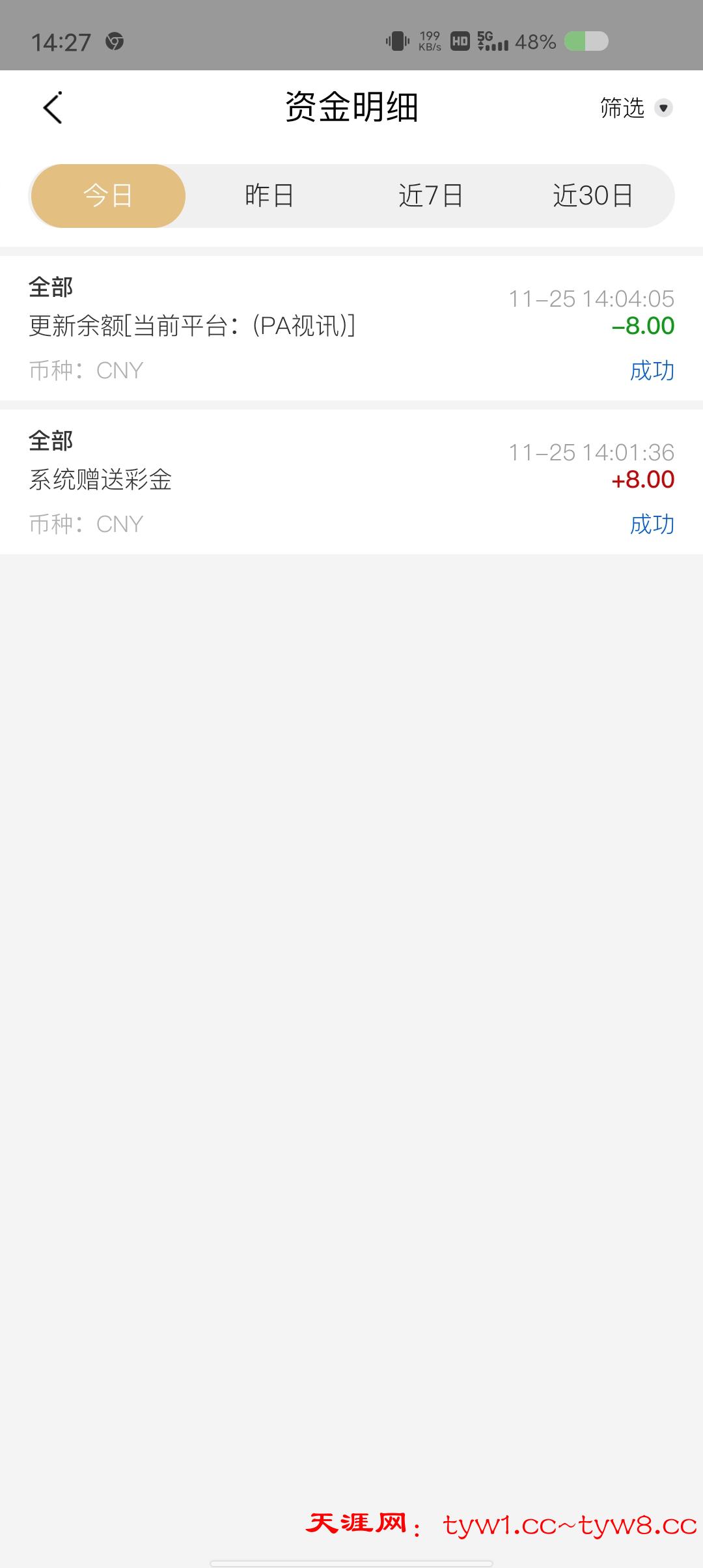703x1568 pixels.
Task: Show records for 近30日
Action: point(593,196)
